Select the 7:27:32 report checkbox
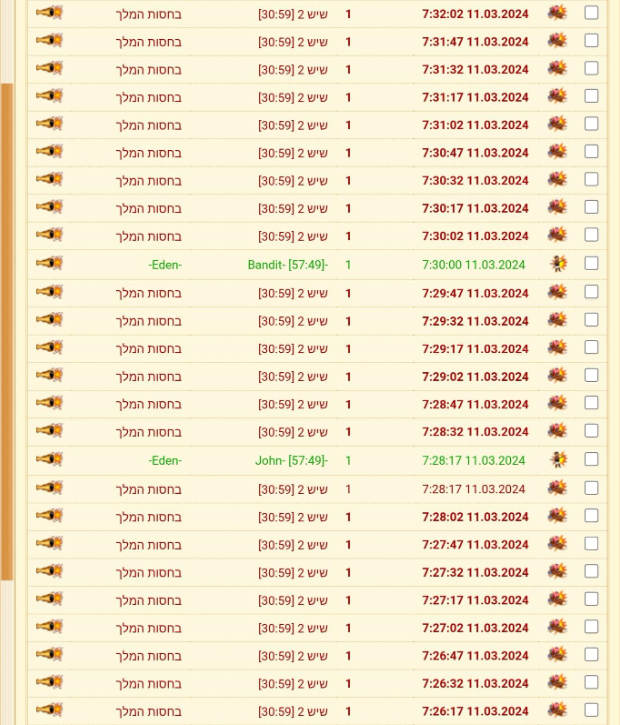620x725 pixels. click(x=591, y=571)
